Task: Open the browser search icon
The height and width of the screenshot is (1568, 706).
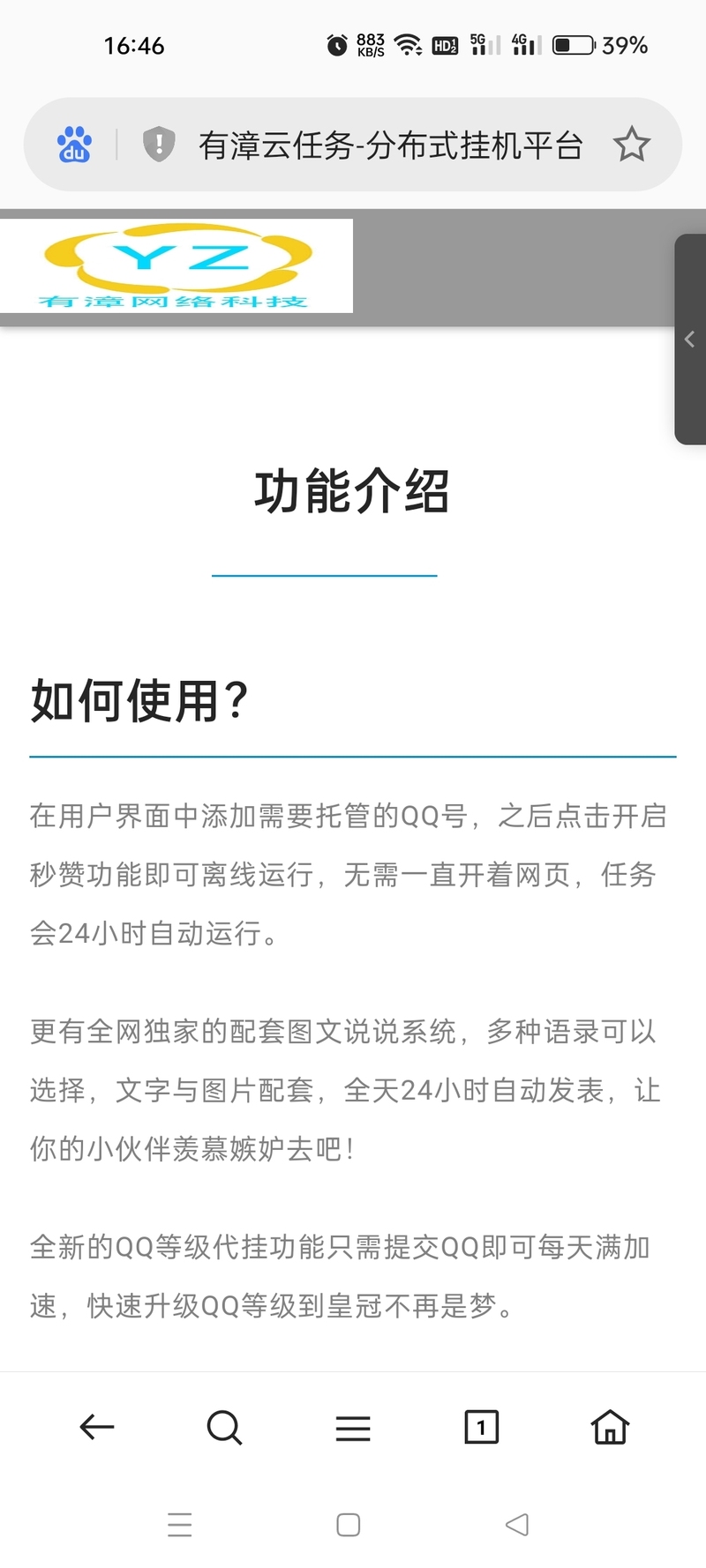Action: point(224,1427)
